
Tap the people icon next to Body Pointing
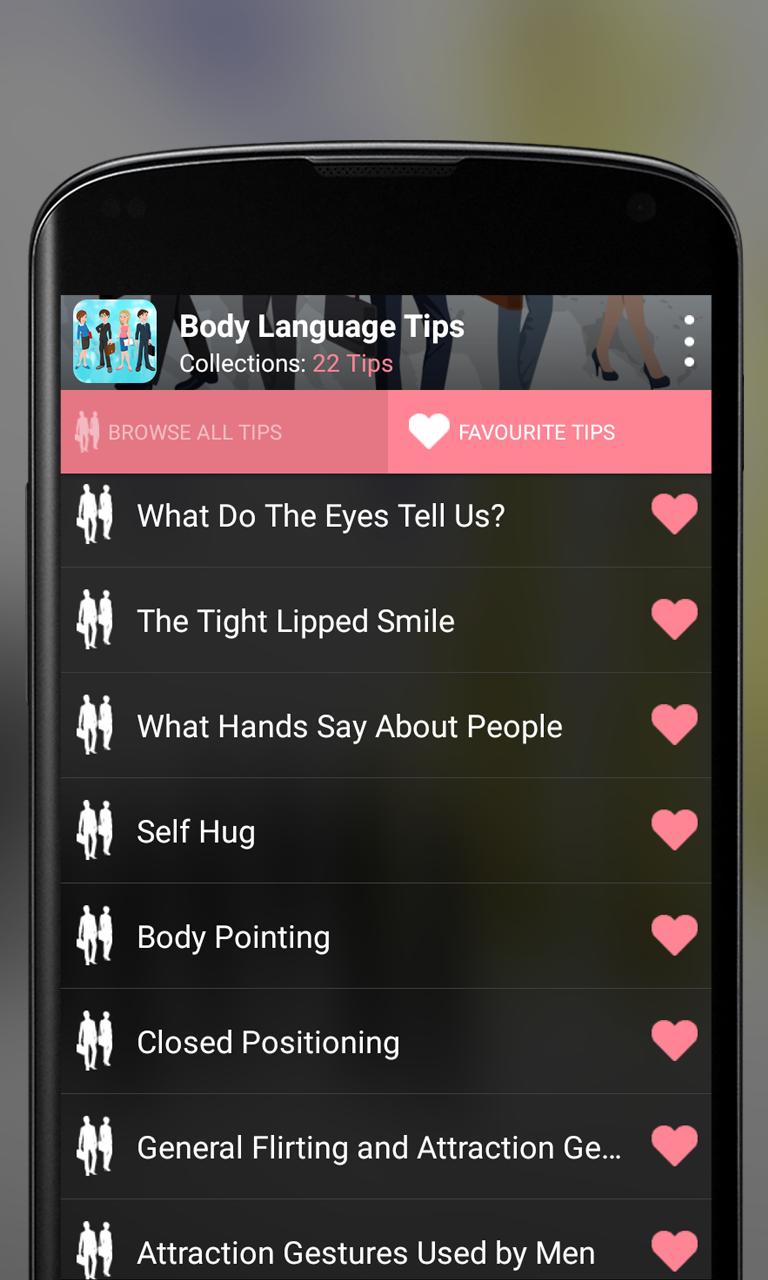pos(95,936)
